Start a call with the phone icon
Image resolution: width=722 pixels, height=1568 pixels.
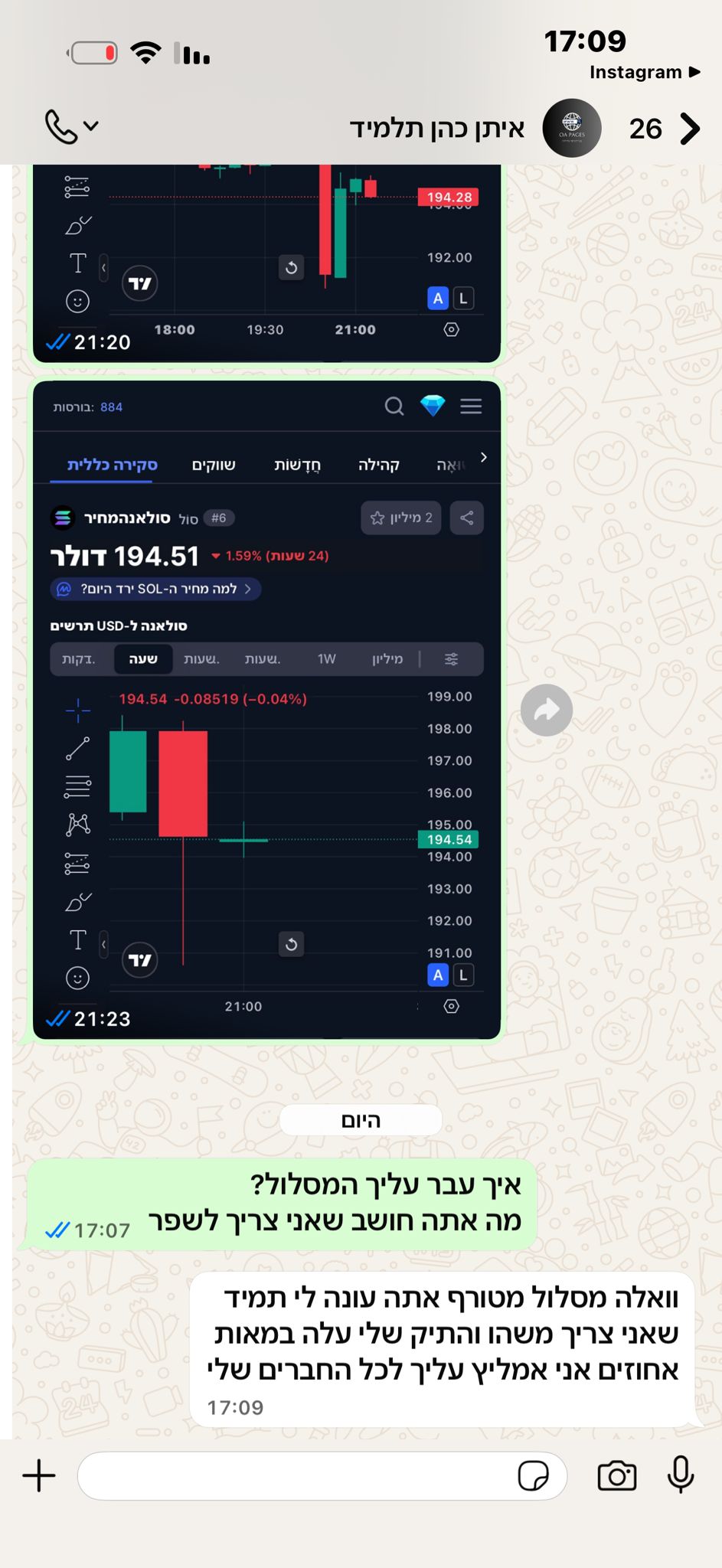[63, 127]
